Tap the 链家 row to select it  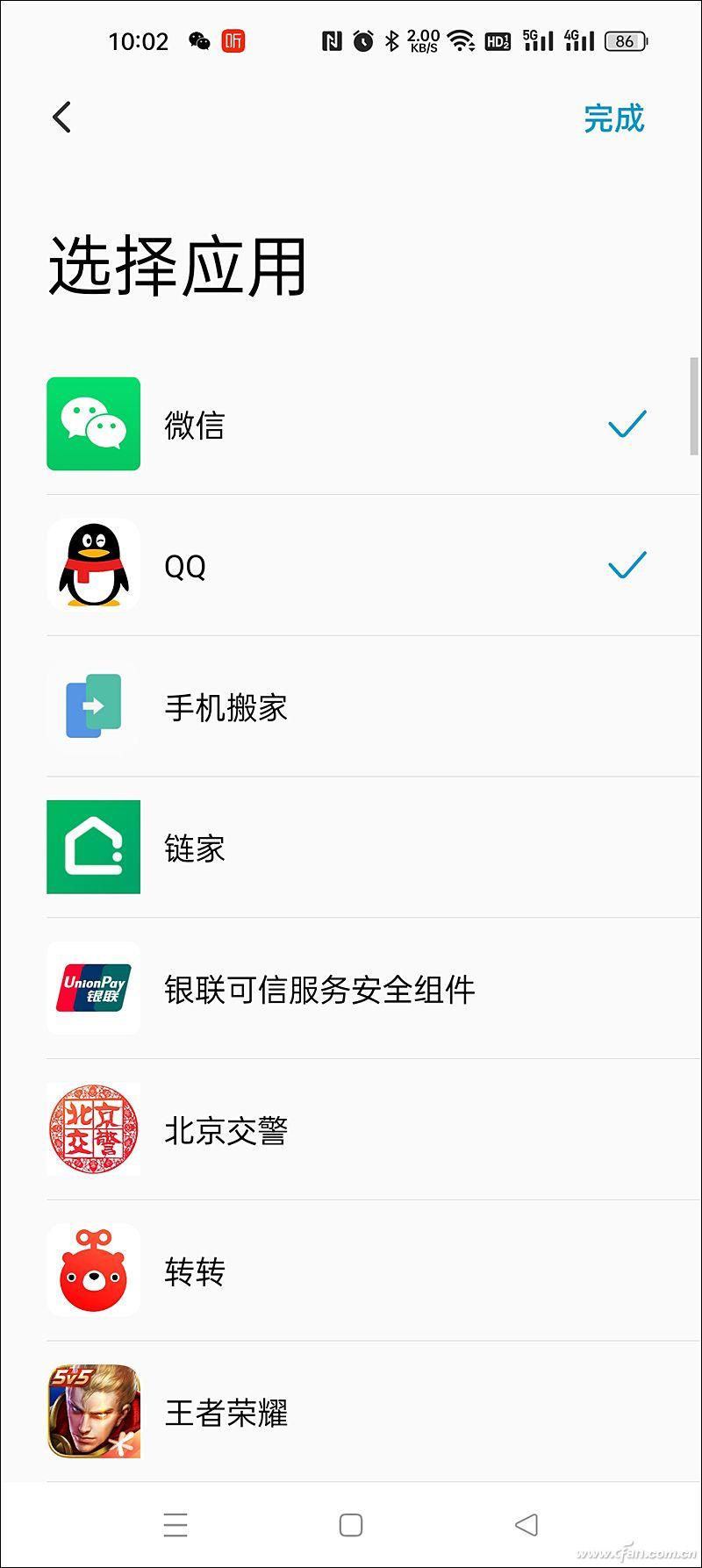click(351, 848)
